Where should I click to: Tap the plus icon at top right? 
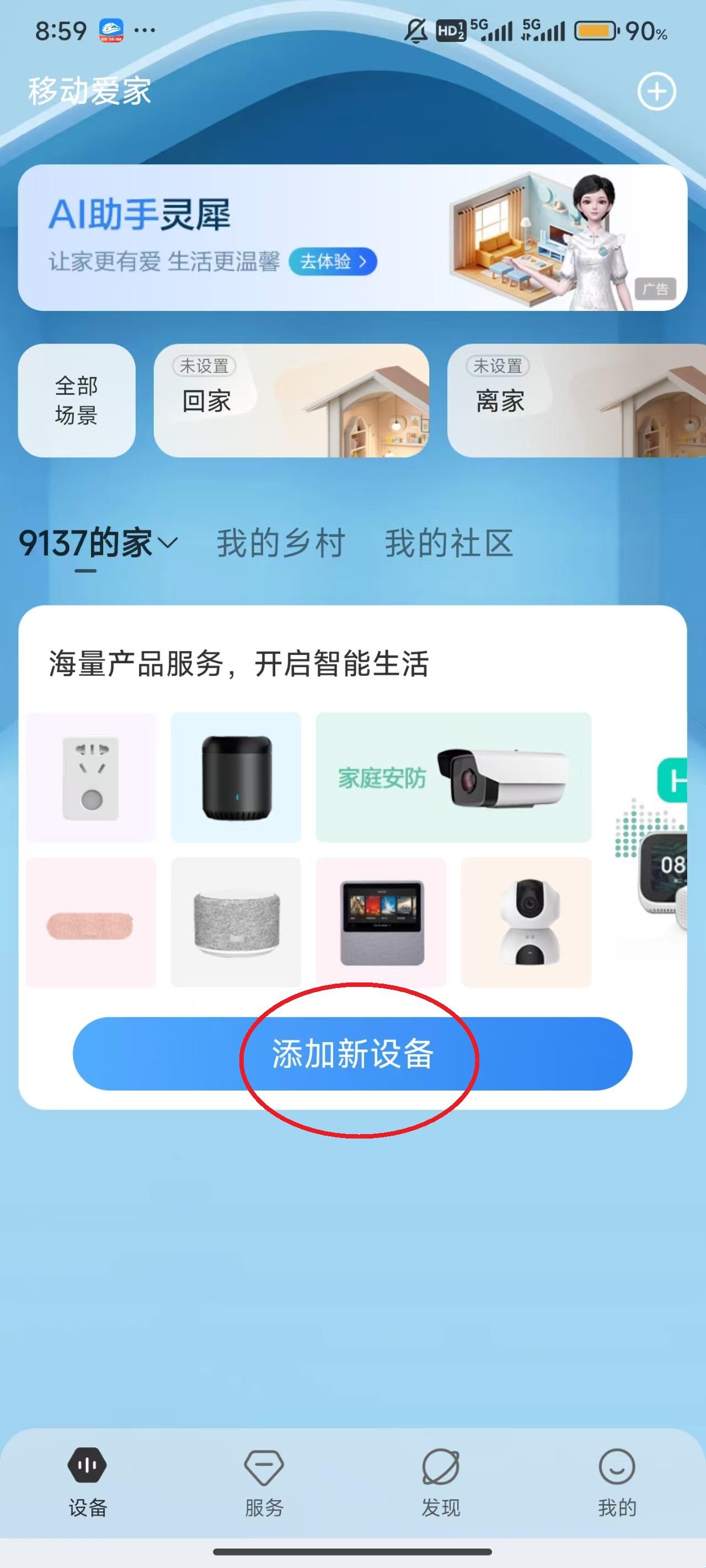656,92
